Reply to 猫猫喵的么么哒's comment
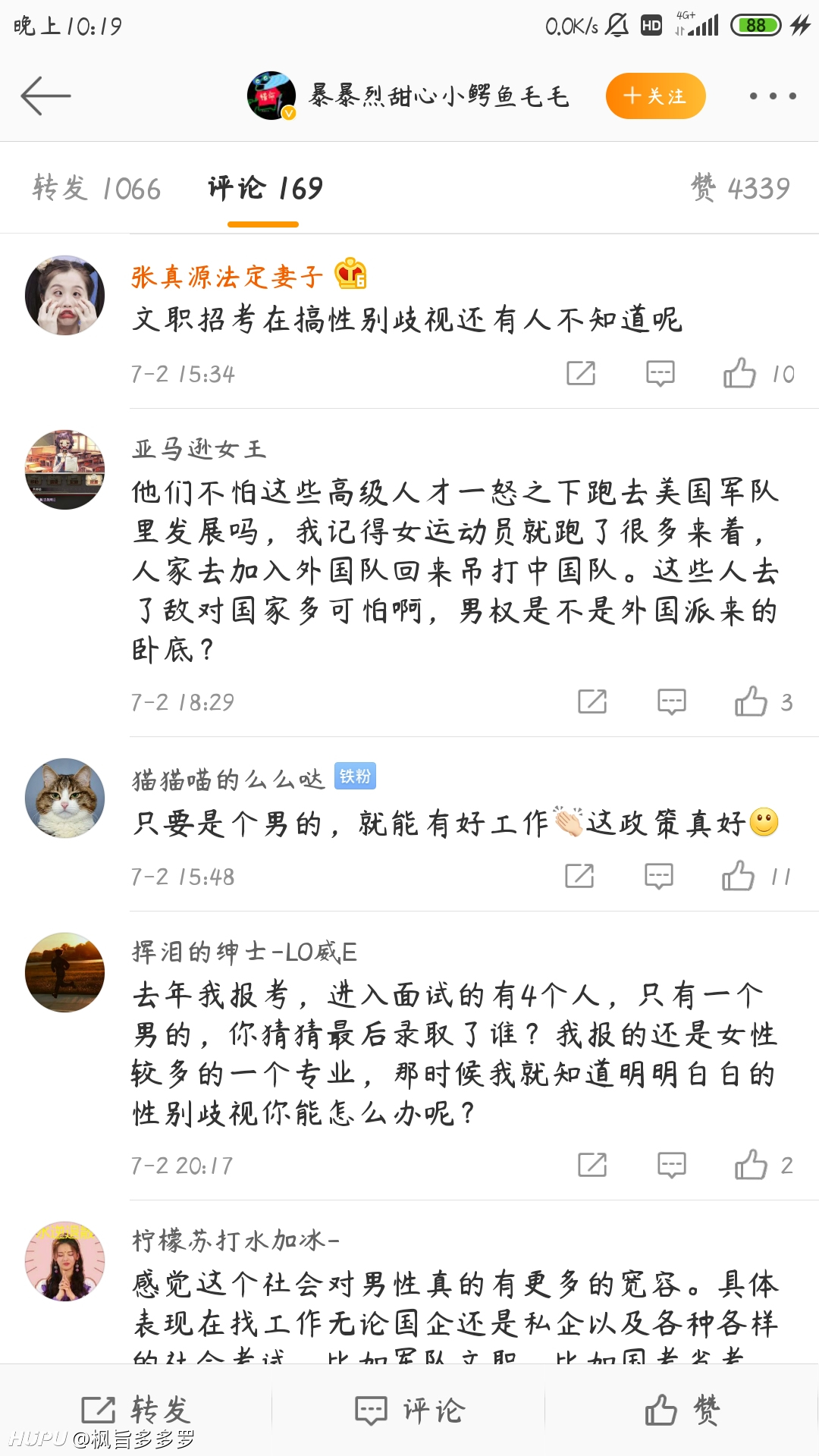819x1456 pixels. coord(658,876)
